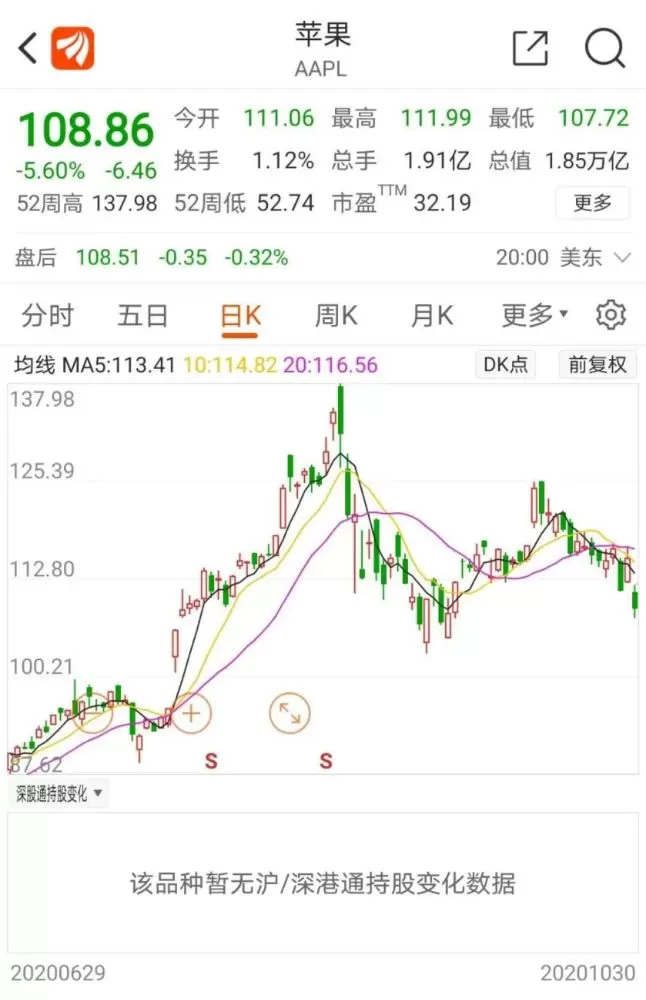Open the share icon

[x=530, y=48]
